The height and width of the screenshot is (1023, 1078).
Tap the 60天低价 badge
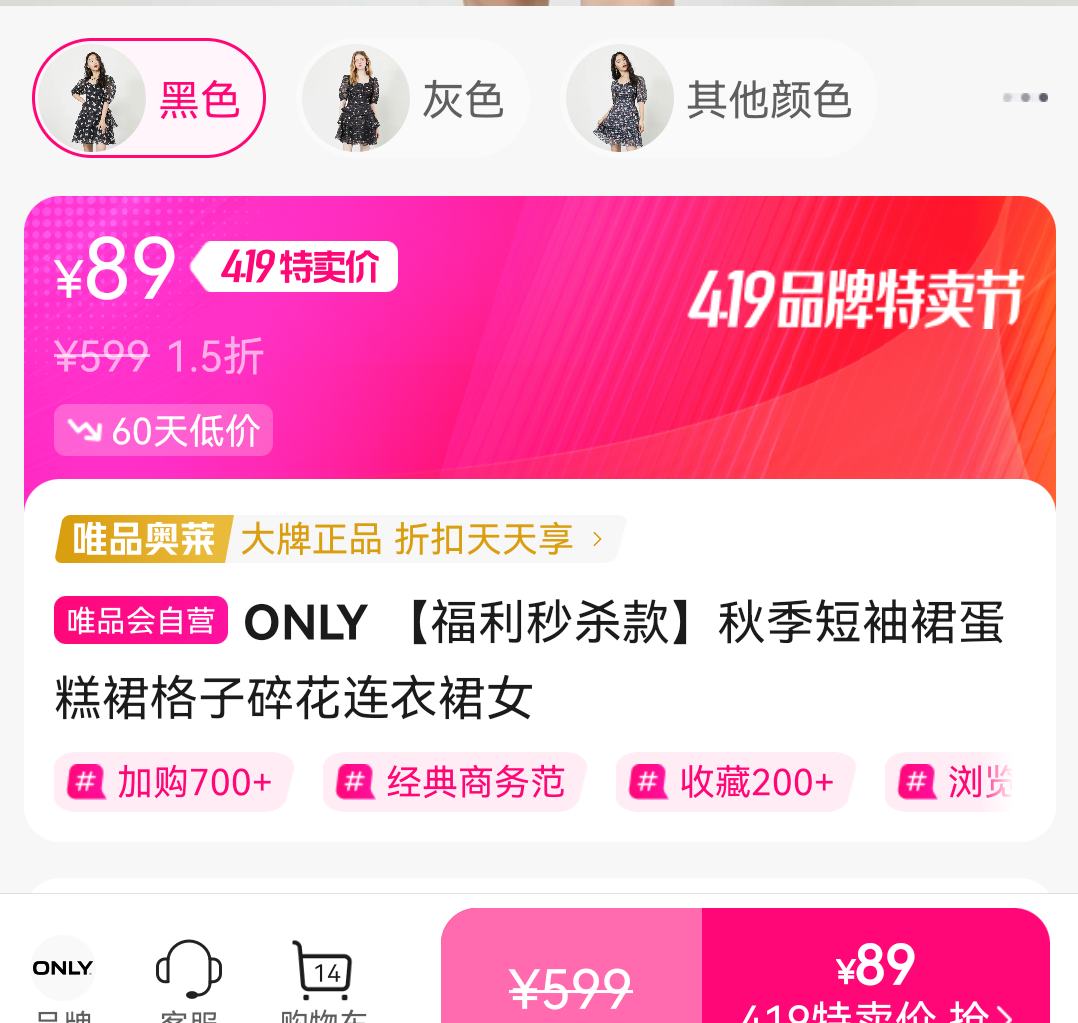pyautogui.click(x=163, y=431)
